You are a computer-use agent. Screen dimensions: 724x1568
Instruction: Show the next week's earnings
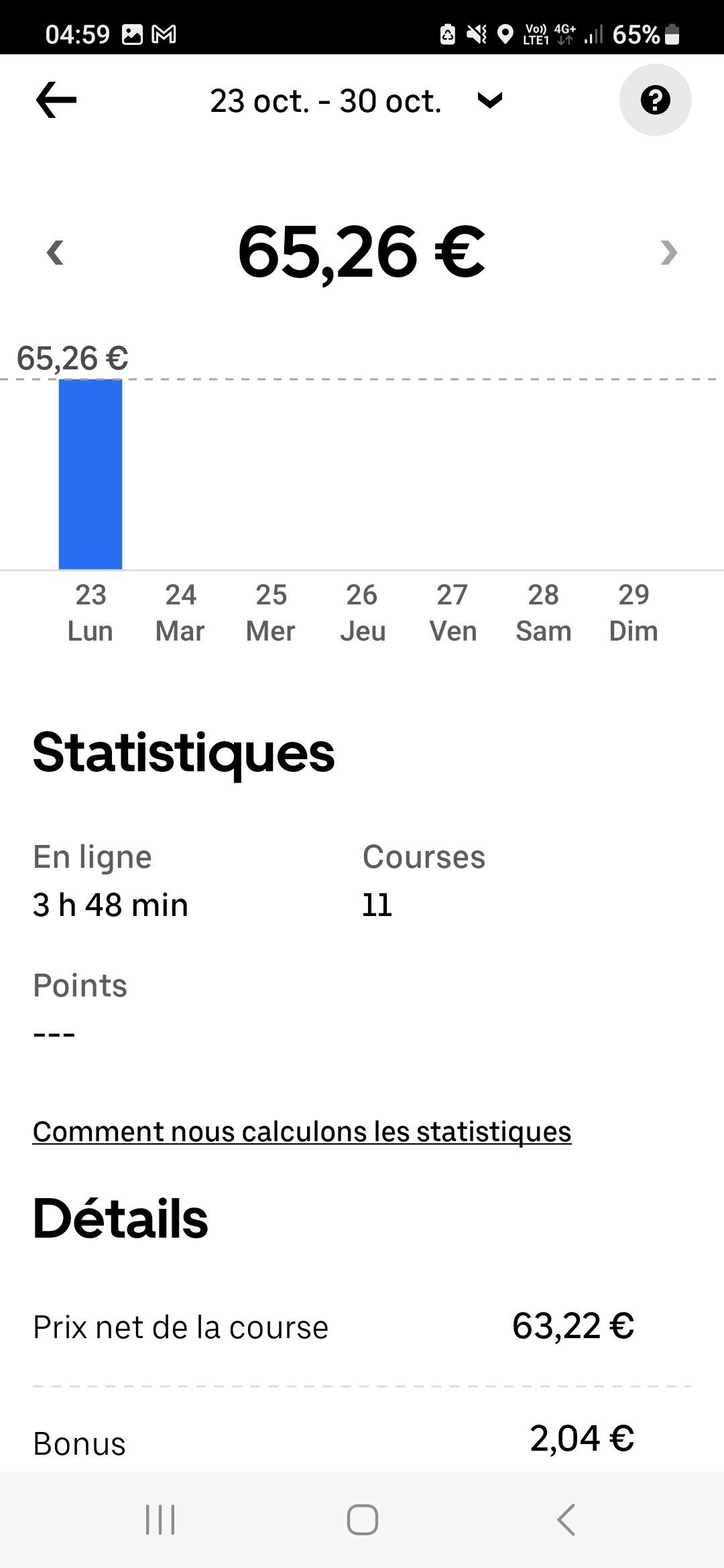point(668,253)
